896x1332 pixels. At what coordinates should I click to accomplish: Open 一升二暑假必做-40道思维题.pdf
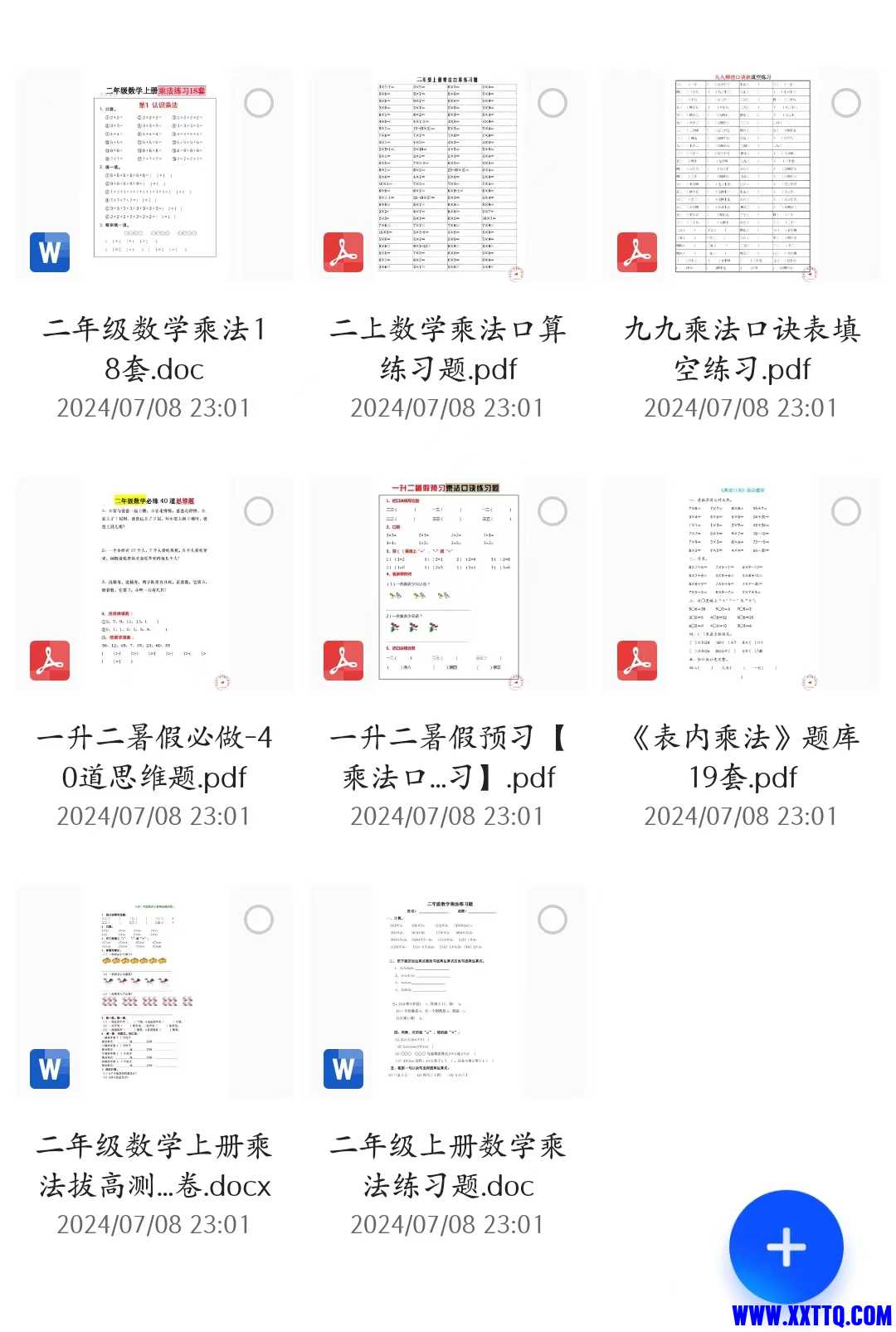click(x=154, y=585)
